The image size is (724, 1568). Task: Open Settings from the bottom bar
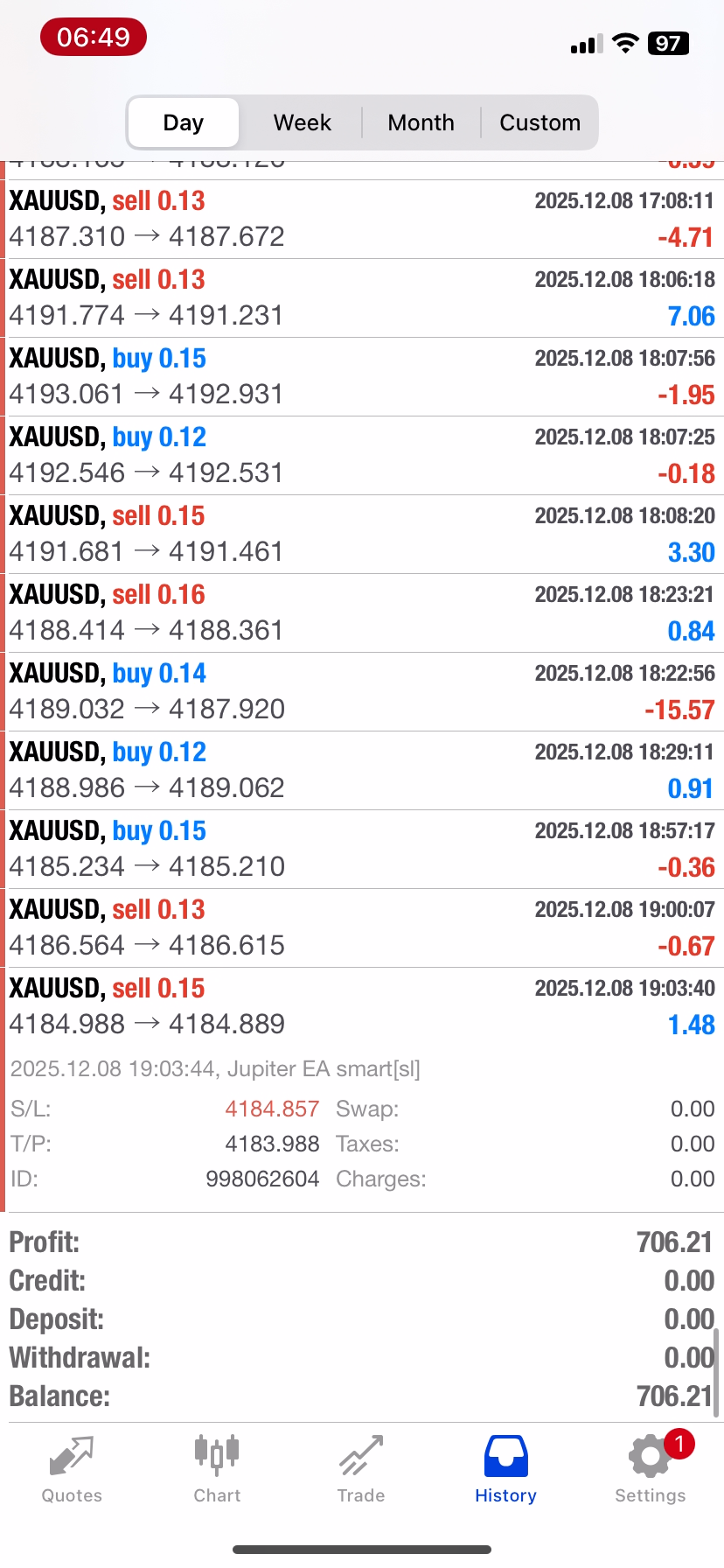click(650, 1470)
